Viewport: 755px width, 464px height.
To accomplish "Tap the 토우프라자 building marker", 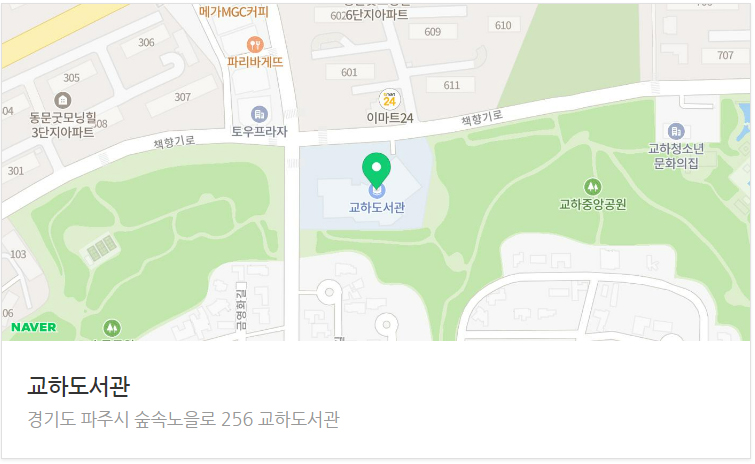I will click(x=260, y=114).
